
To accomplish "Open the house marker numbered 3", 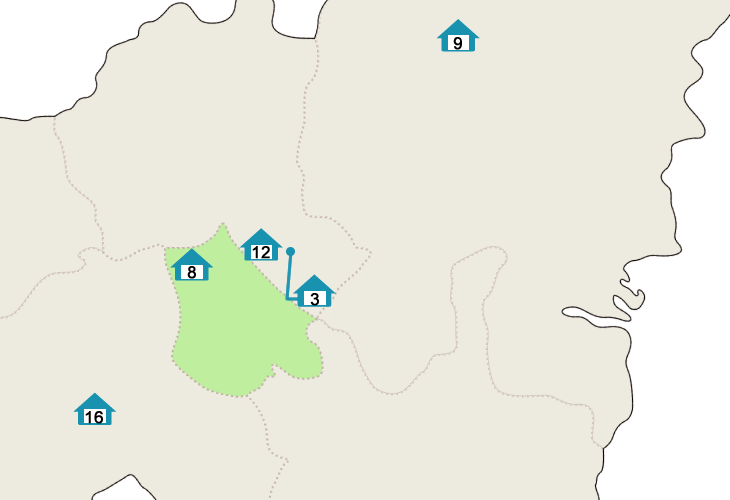I will pos(314,292).
